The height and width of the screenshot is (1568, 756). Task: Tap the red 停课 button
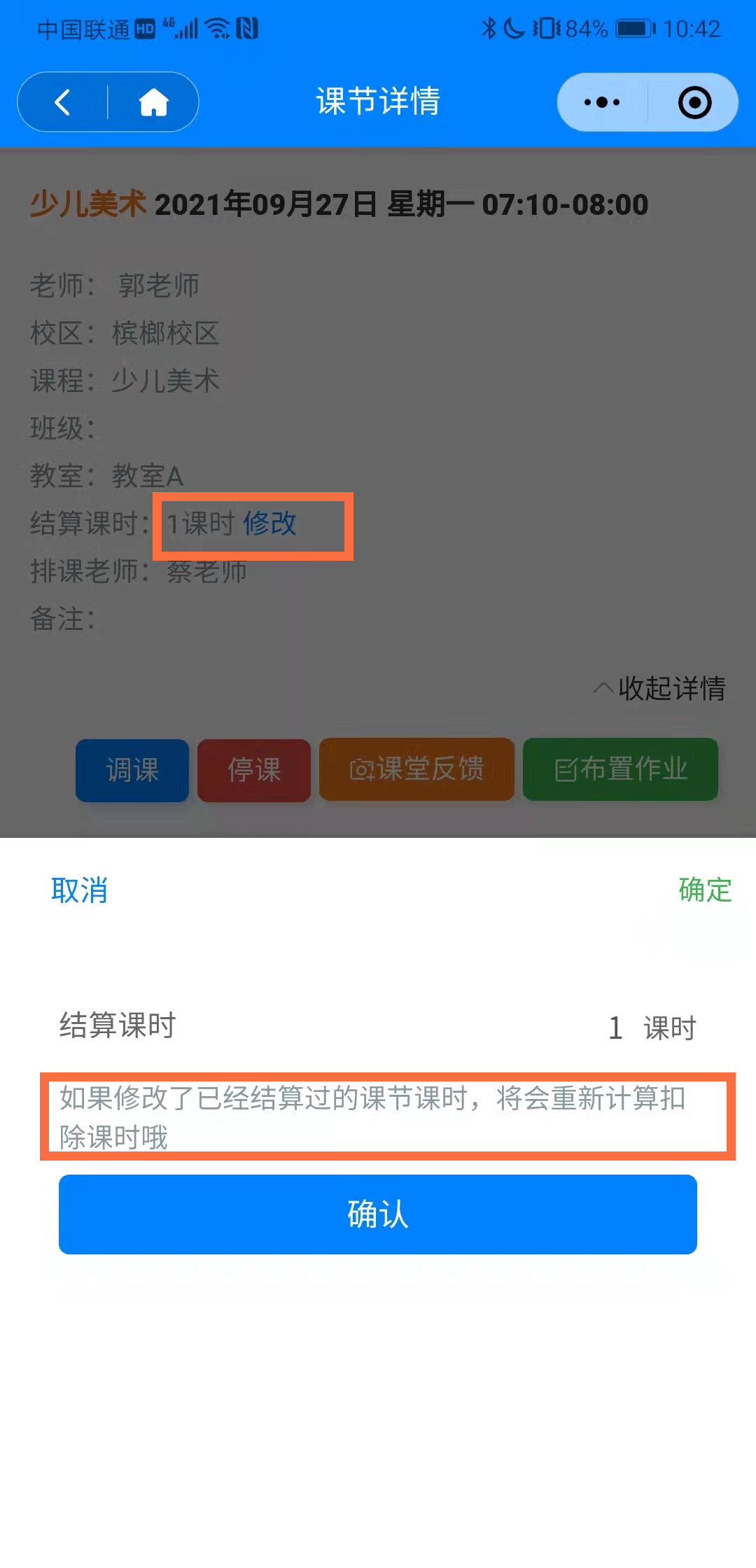pos(254,770)
